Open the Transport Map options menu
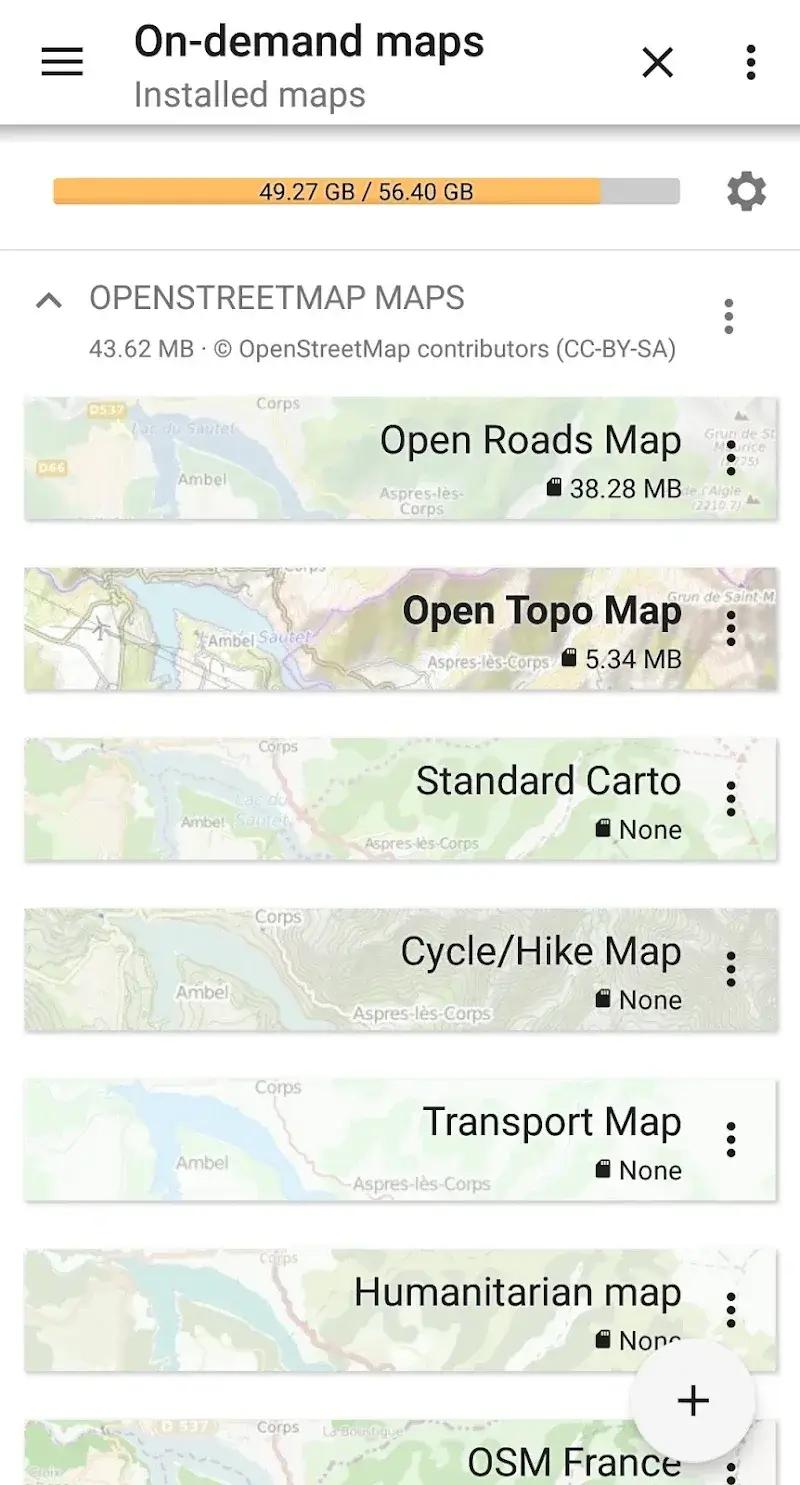The height and width of the screenshot is (1485, 800). click(729, 1138)
